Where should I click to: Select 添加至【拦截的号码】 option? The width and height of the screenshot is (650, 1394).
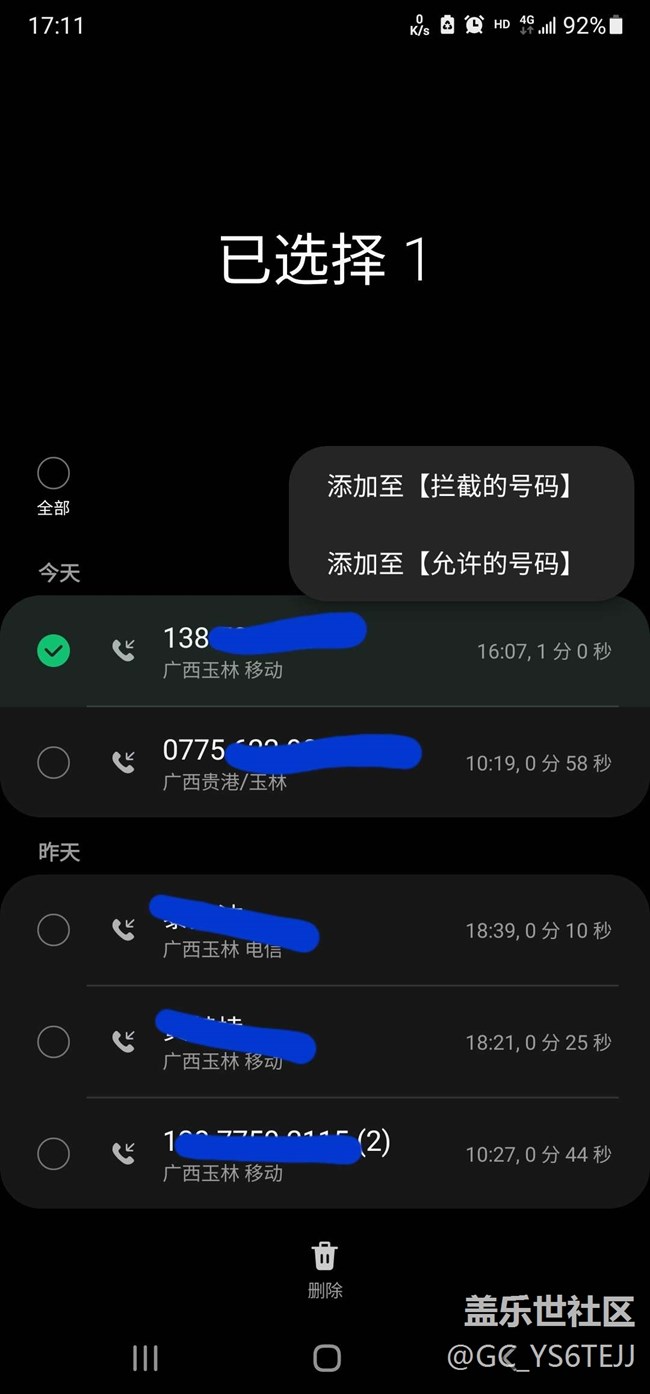coord(453,486)
